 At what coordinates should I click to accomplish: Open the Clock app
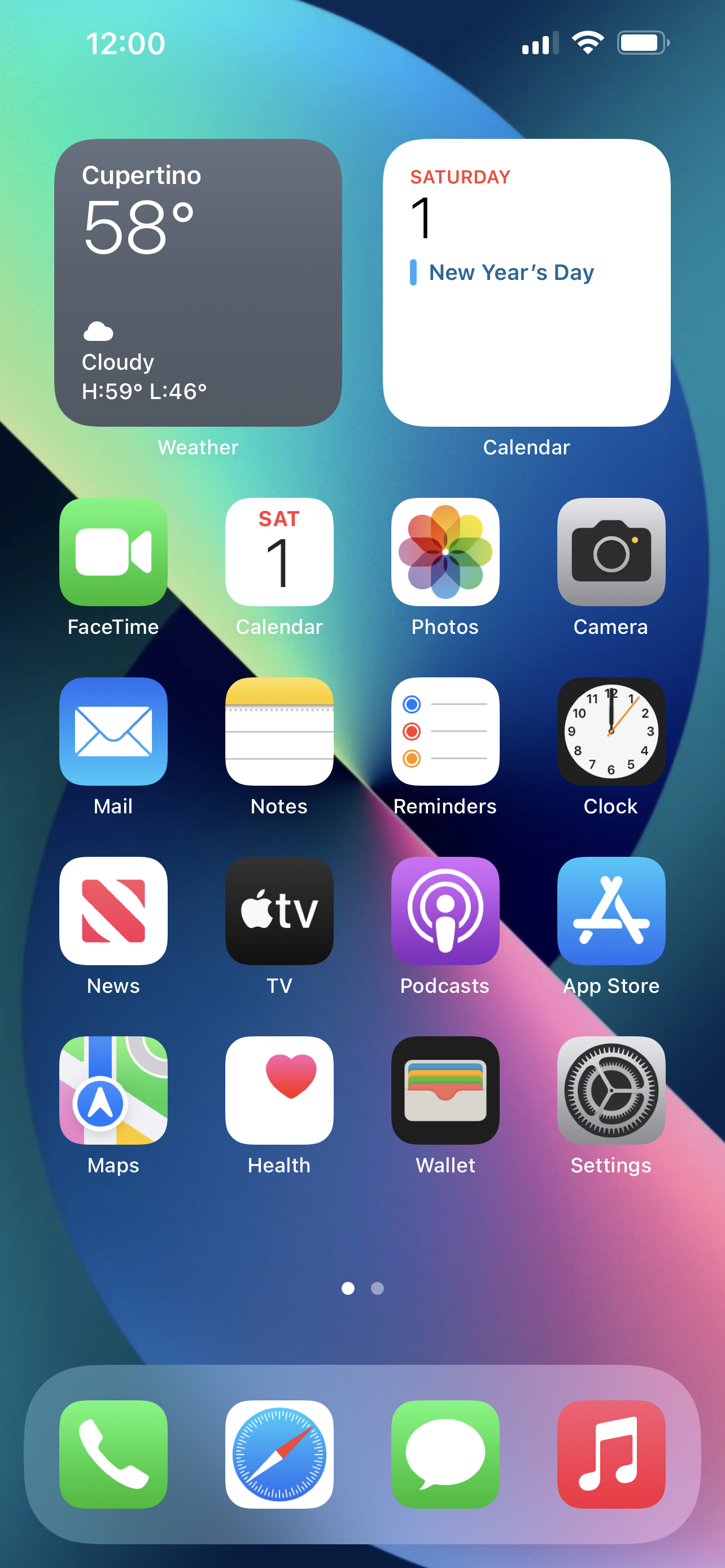(x=610, y=731)
